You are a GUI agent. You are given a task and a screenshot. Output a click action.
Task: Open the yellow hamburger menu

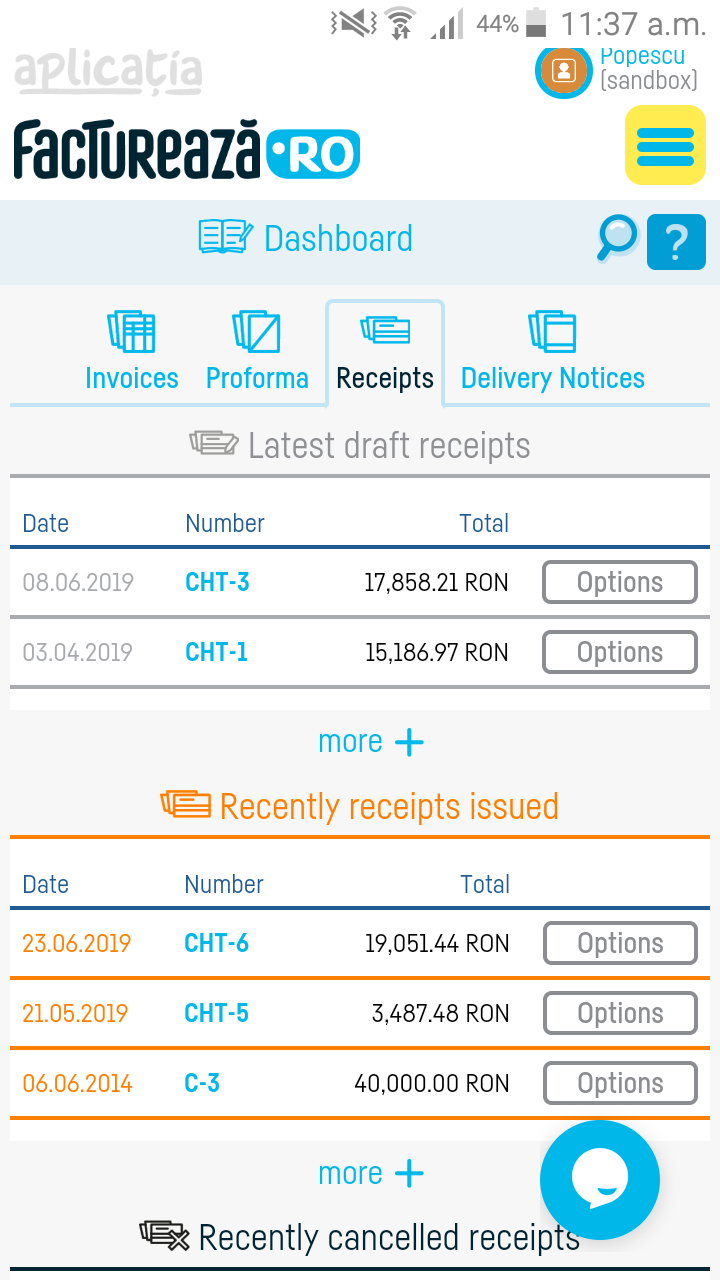click(665, 146)
